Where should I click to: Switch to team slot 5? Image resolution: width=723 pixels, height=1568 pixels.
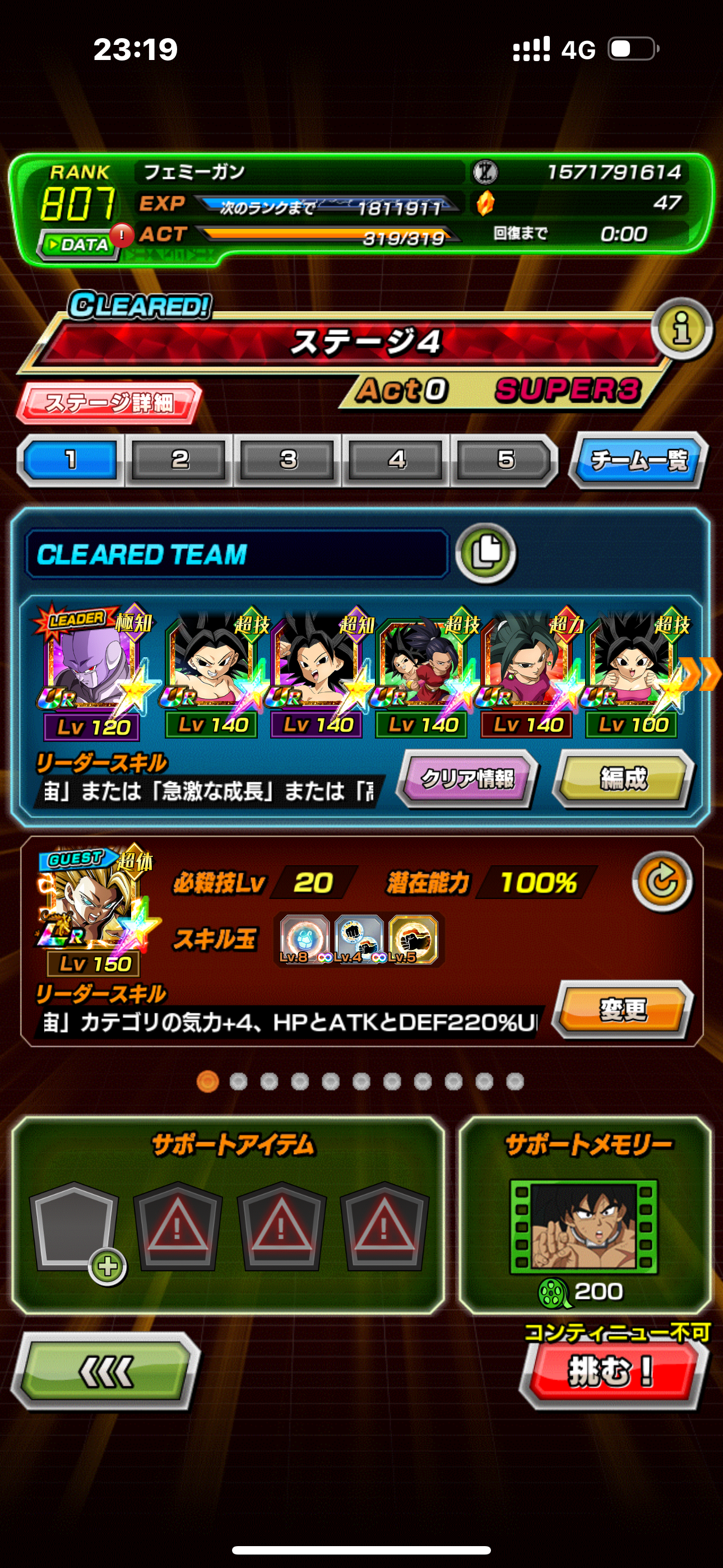(505, 459)
